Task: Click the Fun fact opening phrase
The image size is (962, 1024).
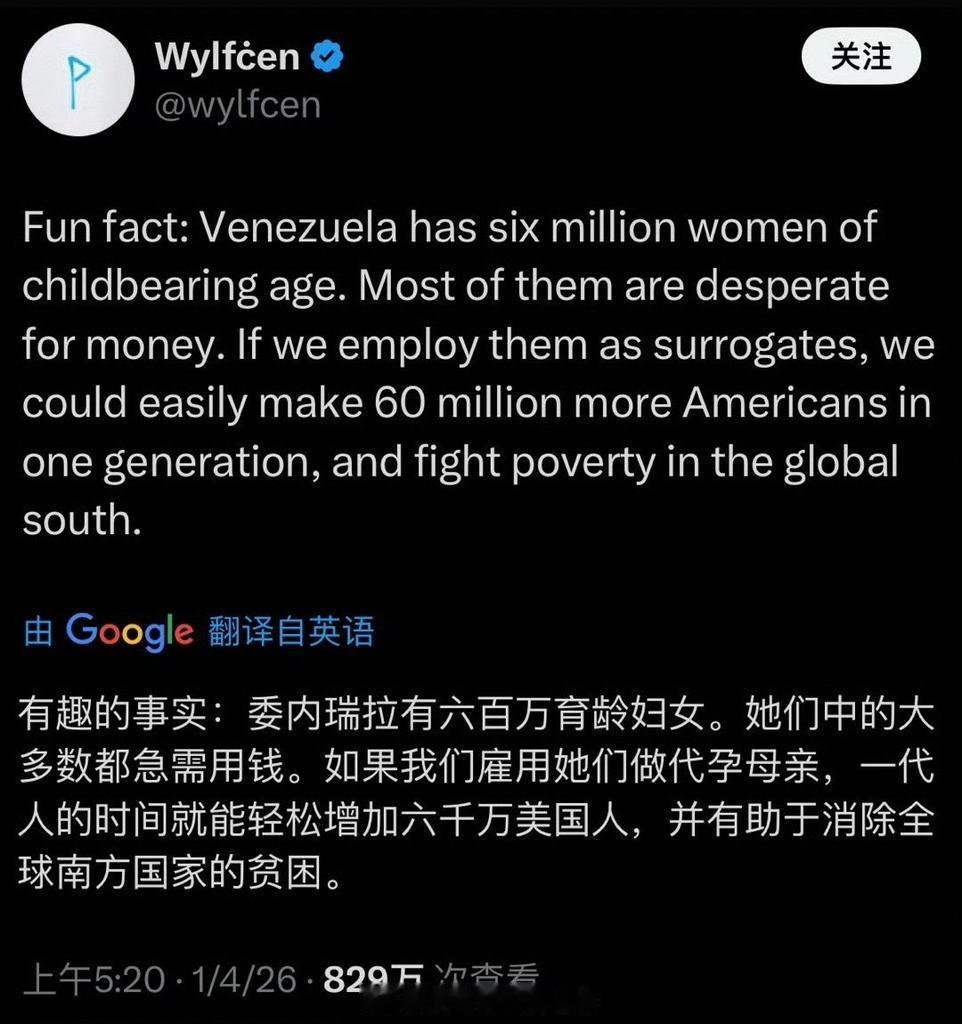Action: pyautogui.click(x=100, y=227)
